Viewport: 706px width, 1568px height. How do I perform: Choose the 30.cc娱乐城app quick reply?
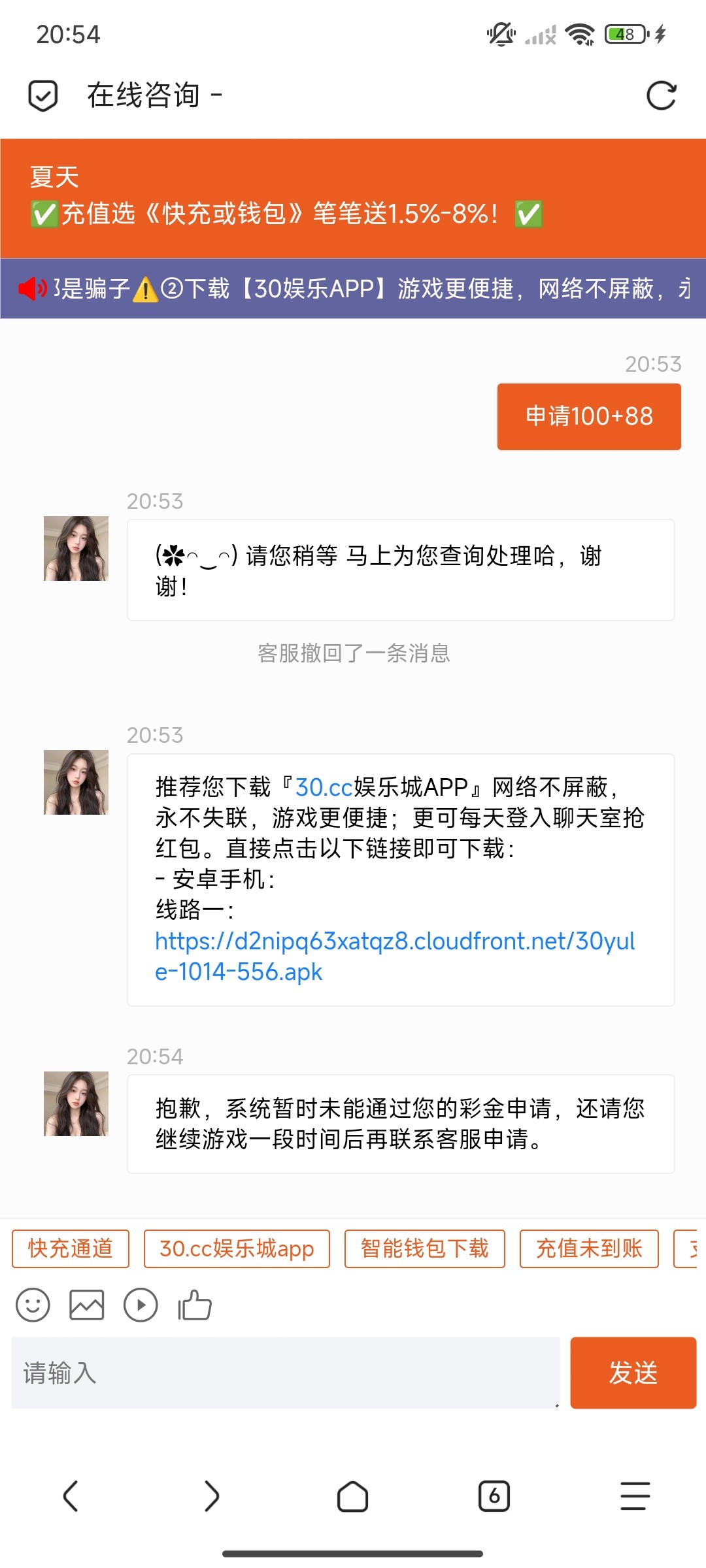(237, 1249)
